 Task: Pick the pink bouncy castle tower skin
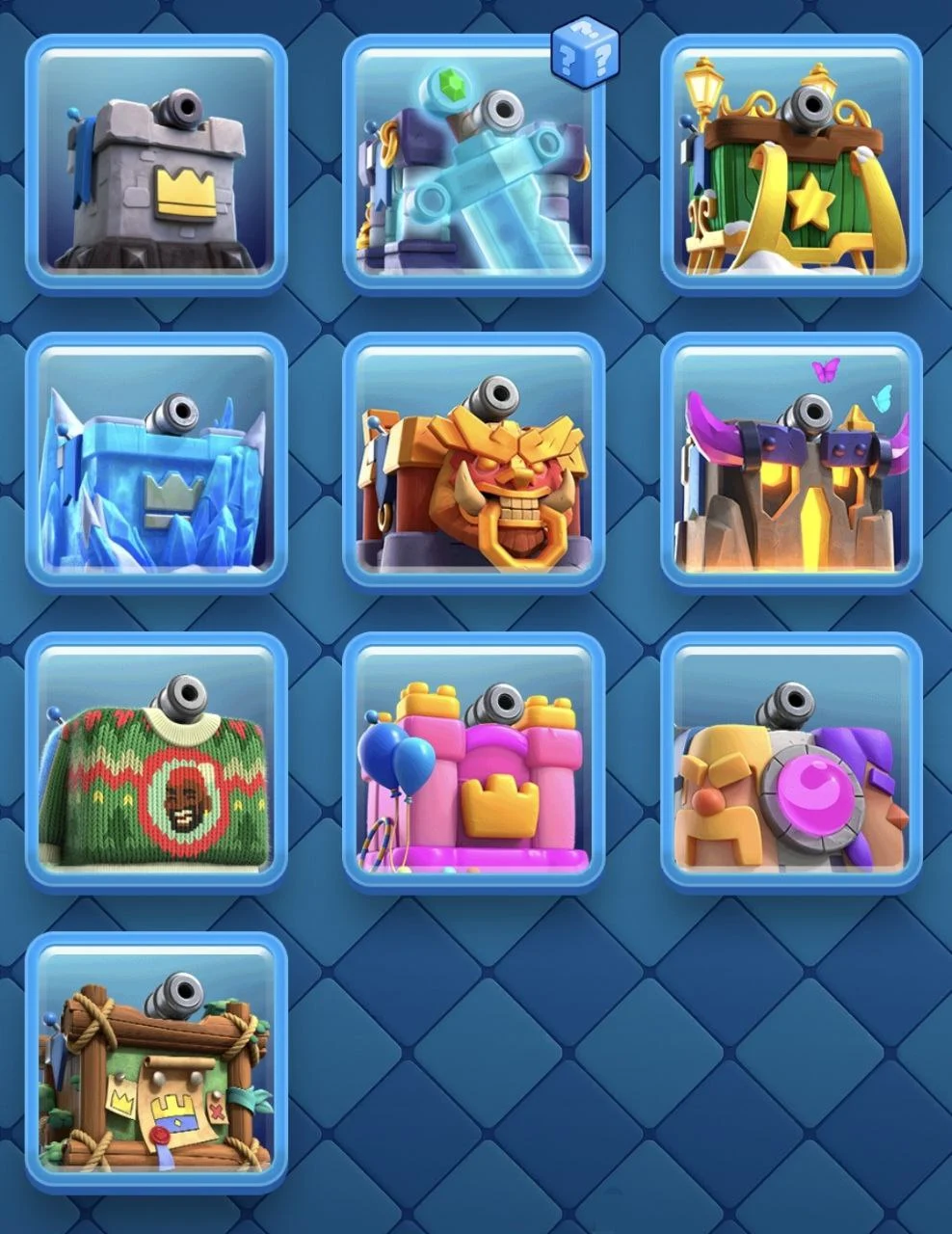(473, 762)
